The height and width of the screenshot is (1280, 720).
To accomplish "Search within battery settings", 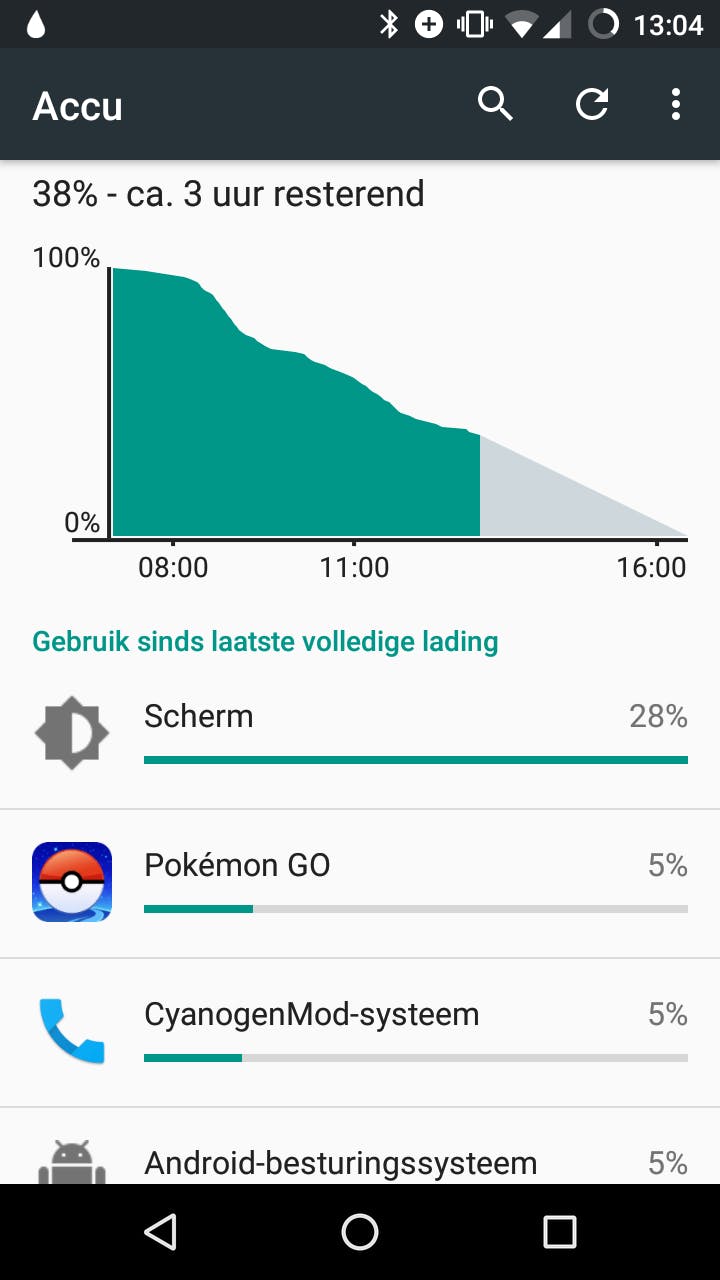I will coord(495,104).
